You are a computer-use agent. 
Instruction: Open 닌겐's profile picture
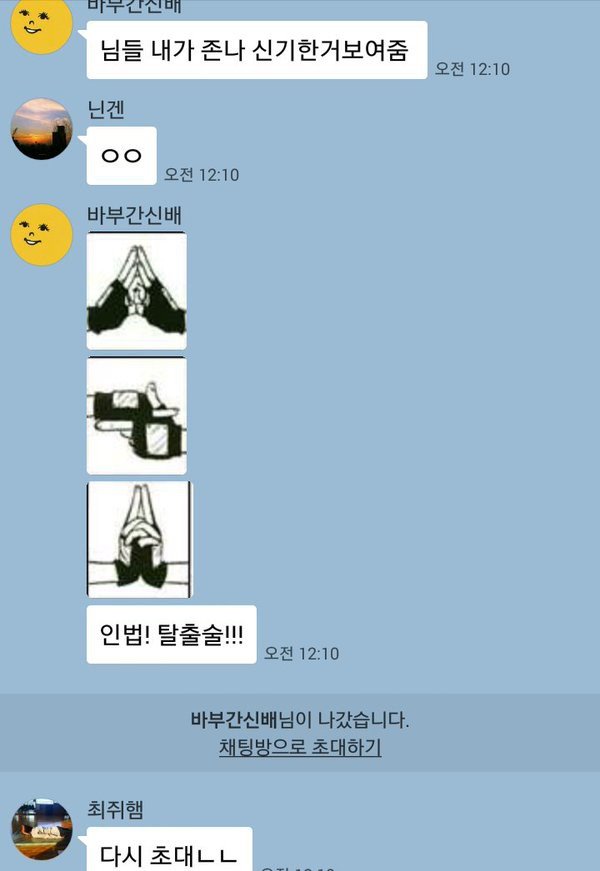click(x=42, y=129)
